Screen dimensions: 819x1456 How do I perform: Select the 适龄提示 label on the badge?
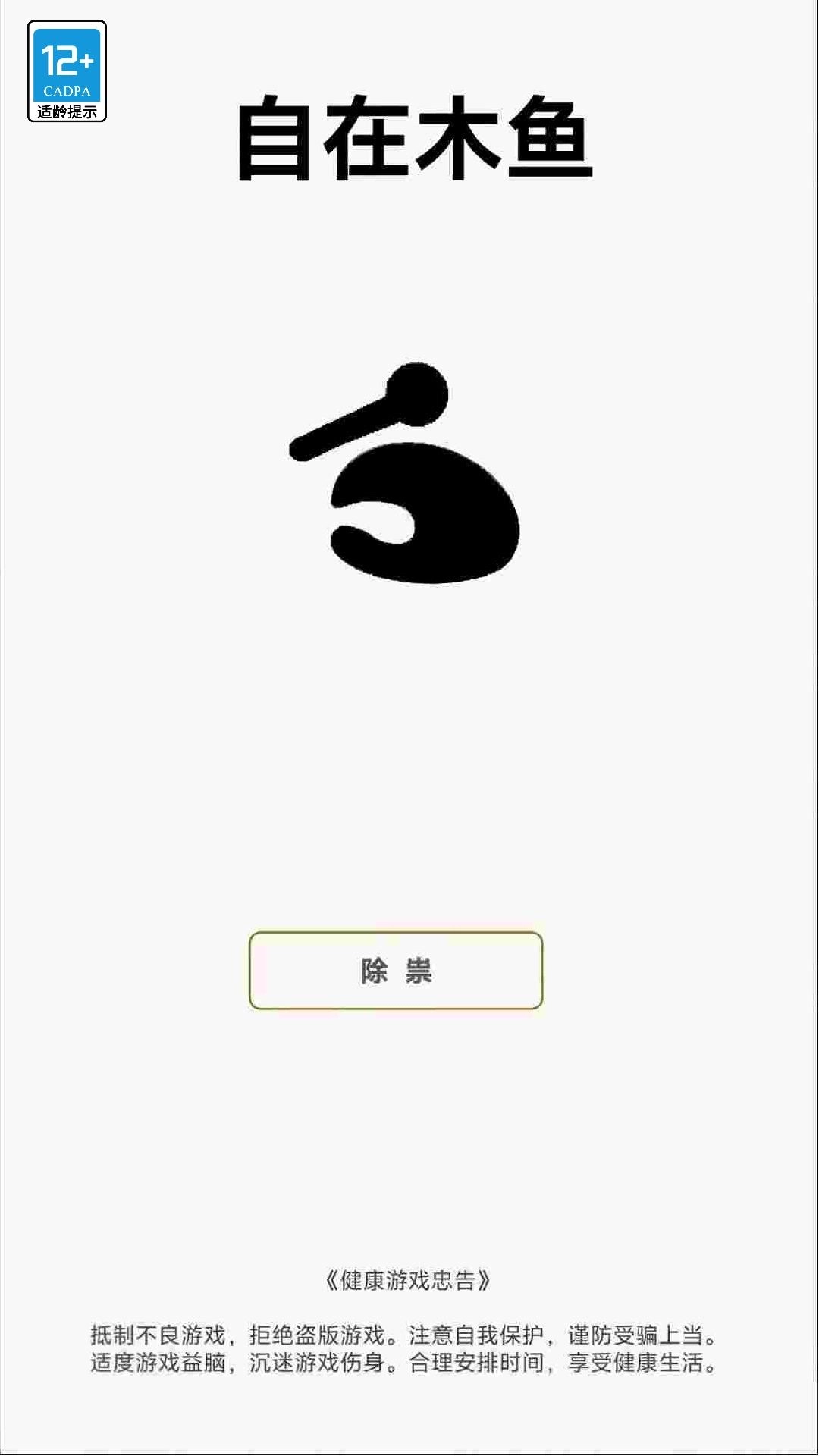[x=67, y=110]
